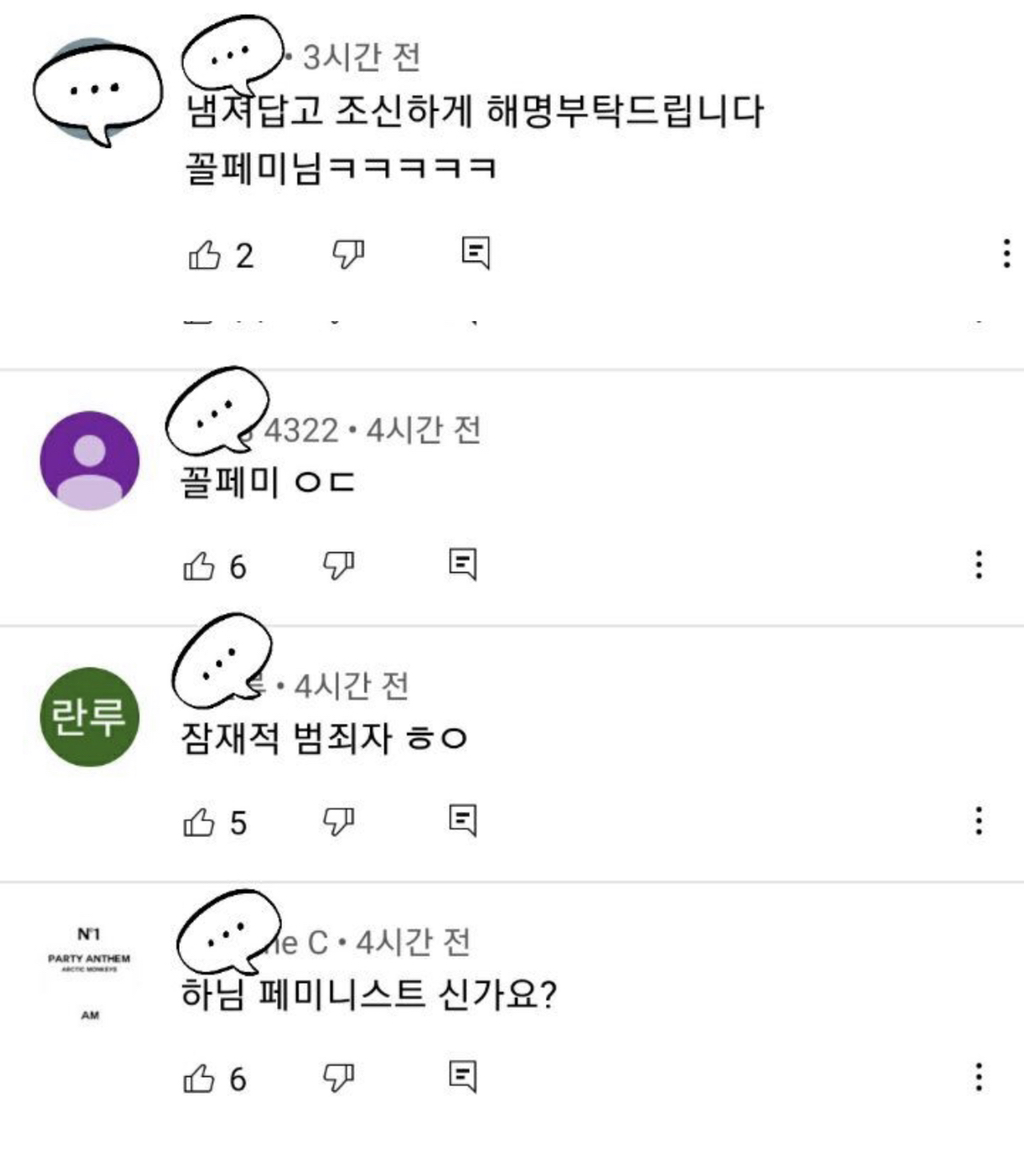Like the comment 하님 페미니스트 신가요?
The height and width of the screenshot is (1152, 1024).
pyautogui.click(x=200, y=1078)
